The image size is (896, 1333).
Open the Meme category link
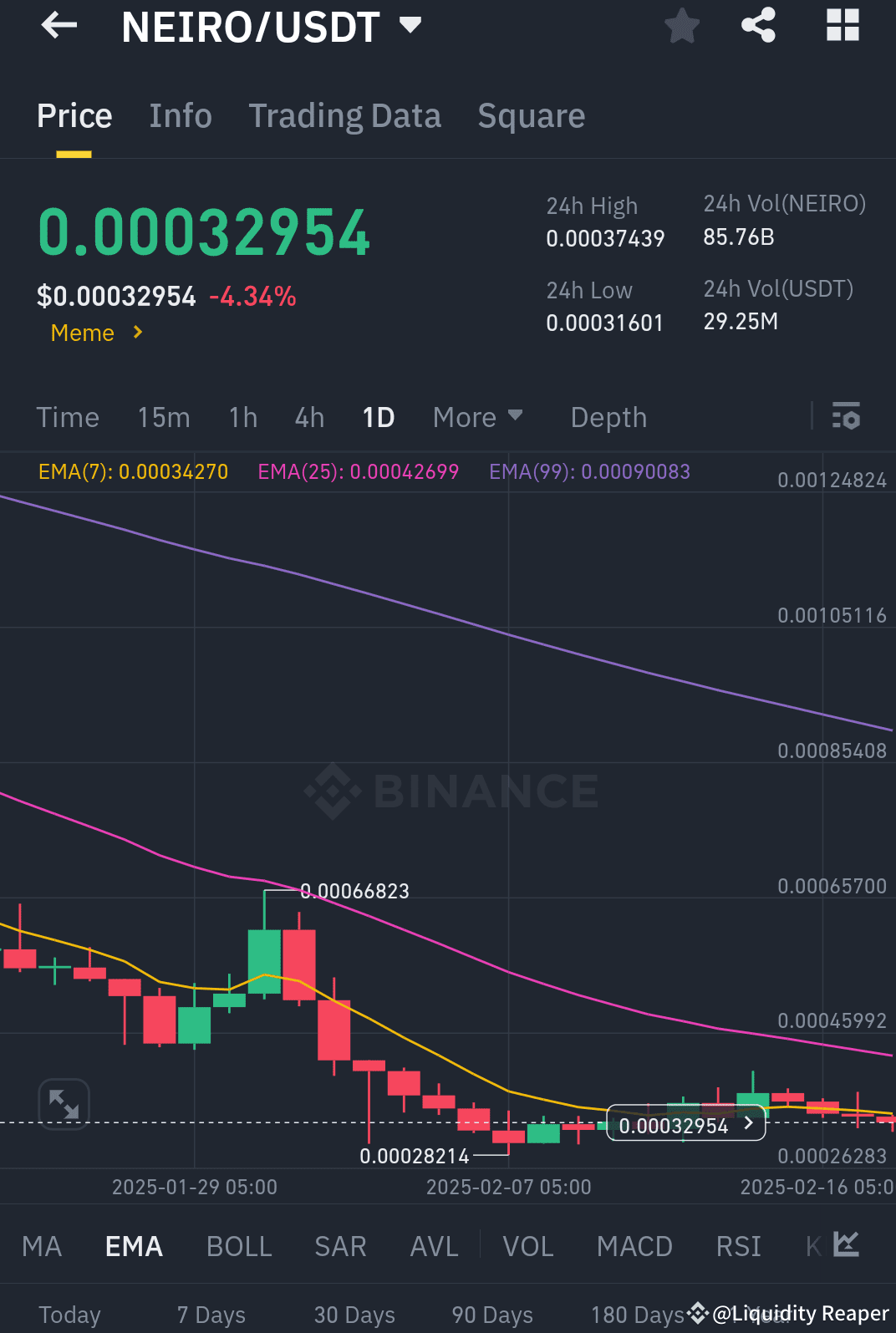(x=94, y=333)
